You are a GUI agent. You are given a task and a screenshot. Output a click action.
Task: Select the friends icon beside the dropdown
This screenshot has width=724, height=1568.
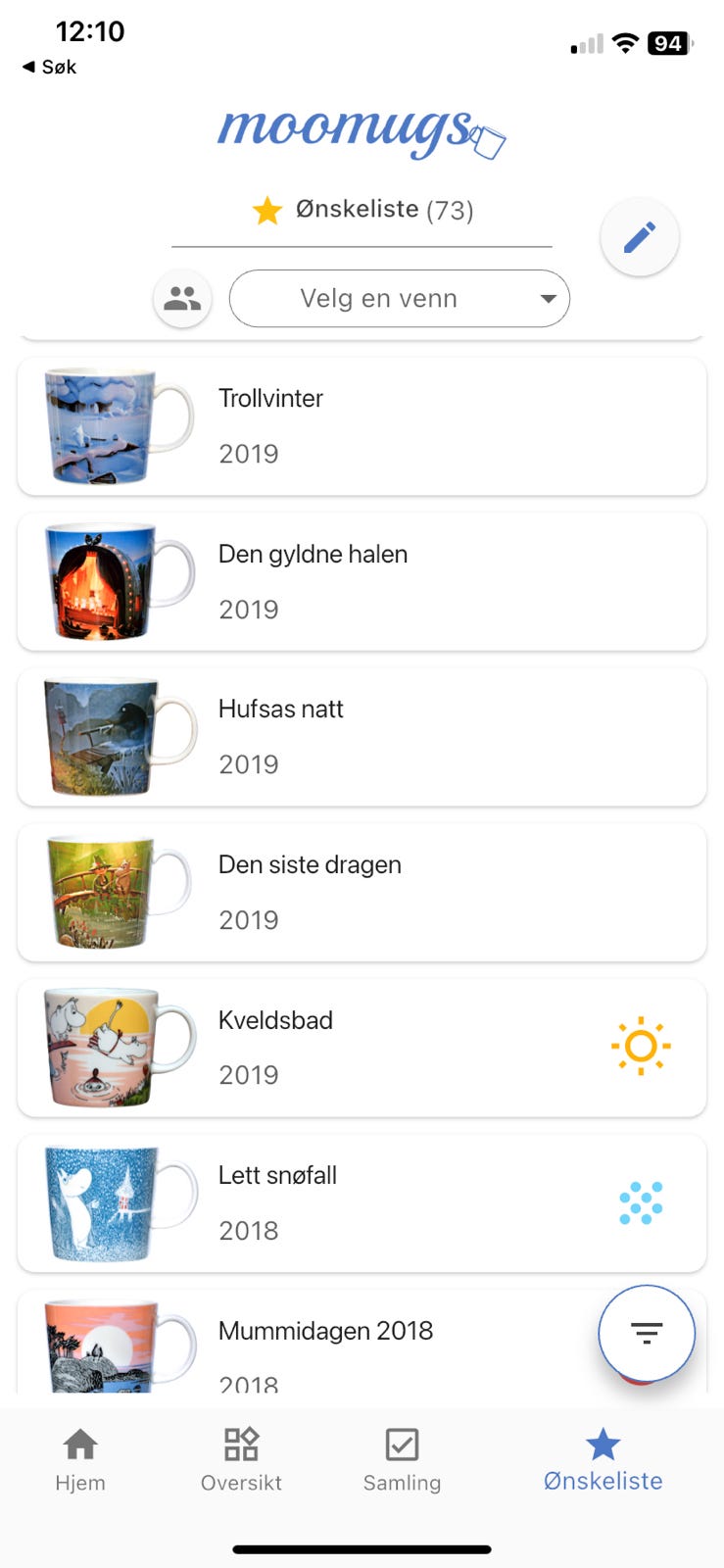point(182,299)
